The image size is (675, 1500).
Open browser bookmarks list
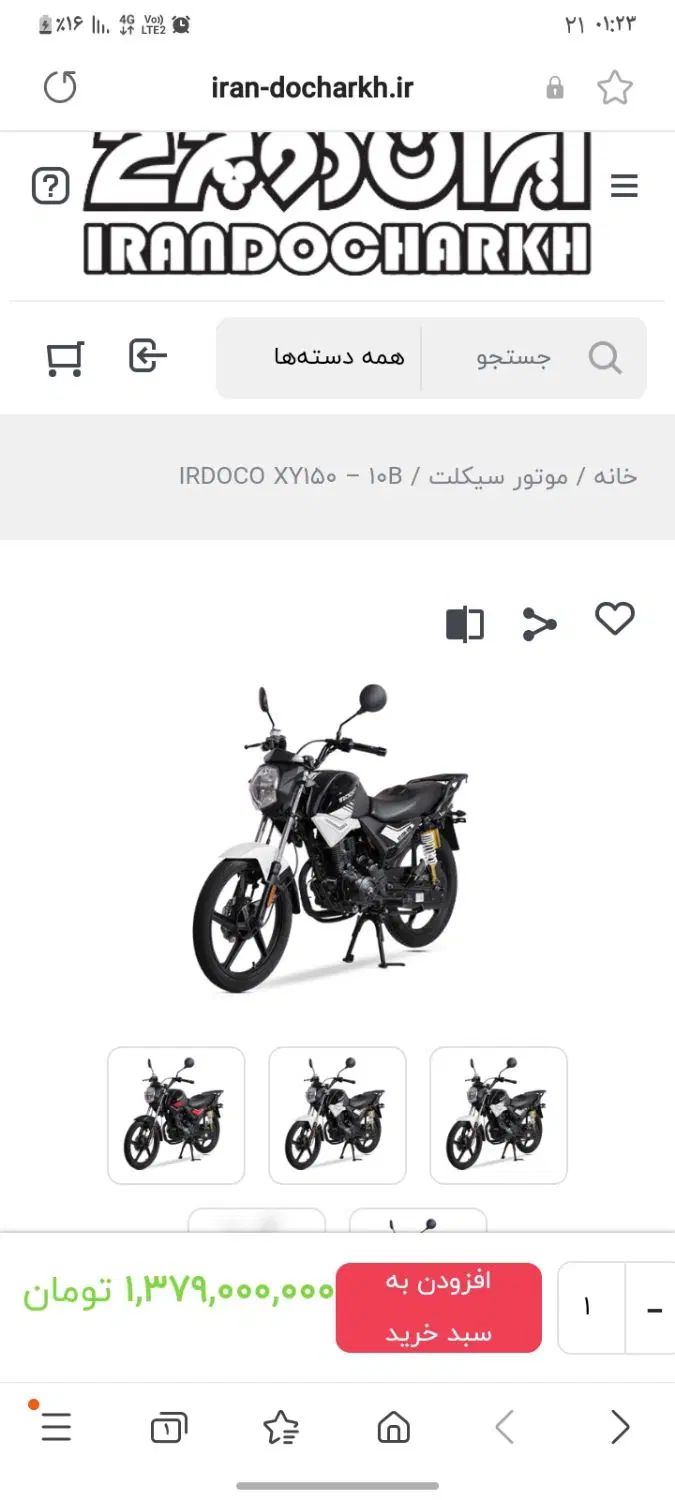coord(281,1428)
